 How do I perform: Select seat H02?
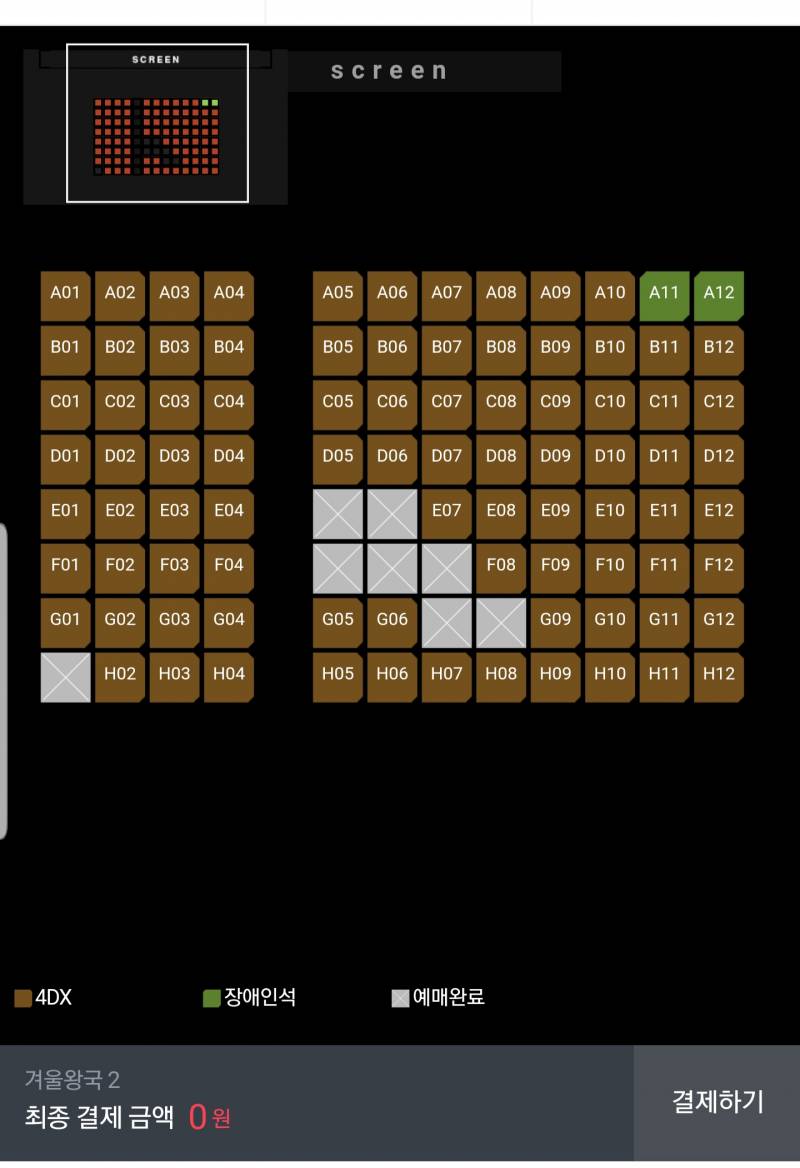pos(120,674)
